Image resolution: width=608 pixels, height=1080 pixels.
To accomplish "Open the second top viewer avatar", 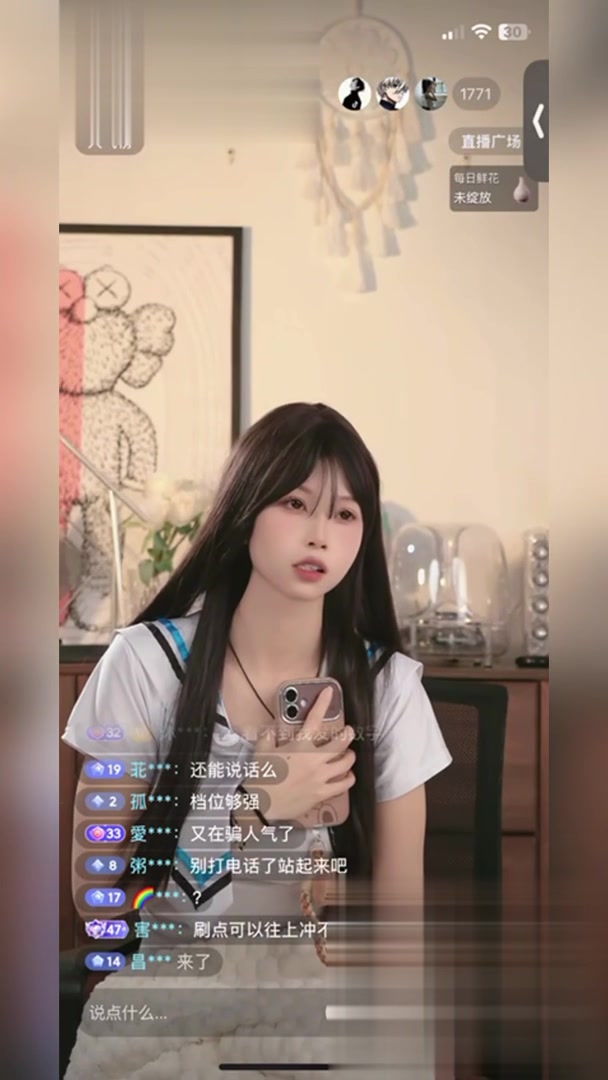I will (393, 94).
